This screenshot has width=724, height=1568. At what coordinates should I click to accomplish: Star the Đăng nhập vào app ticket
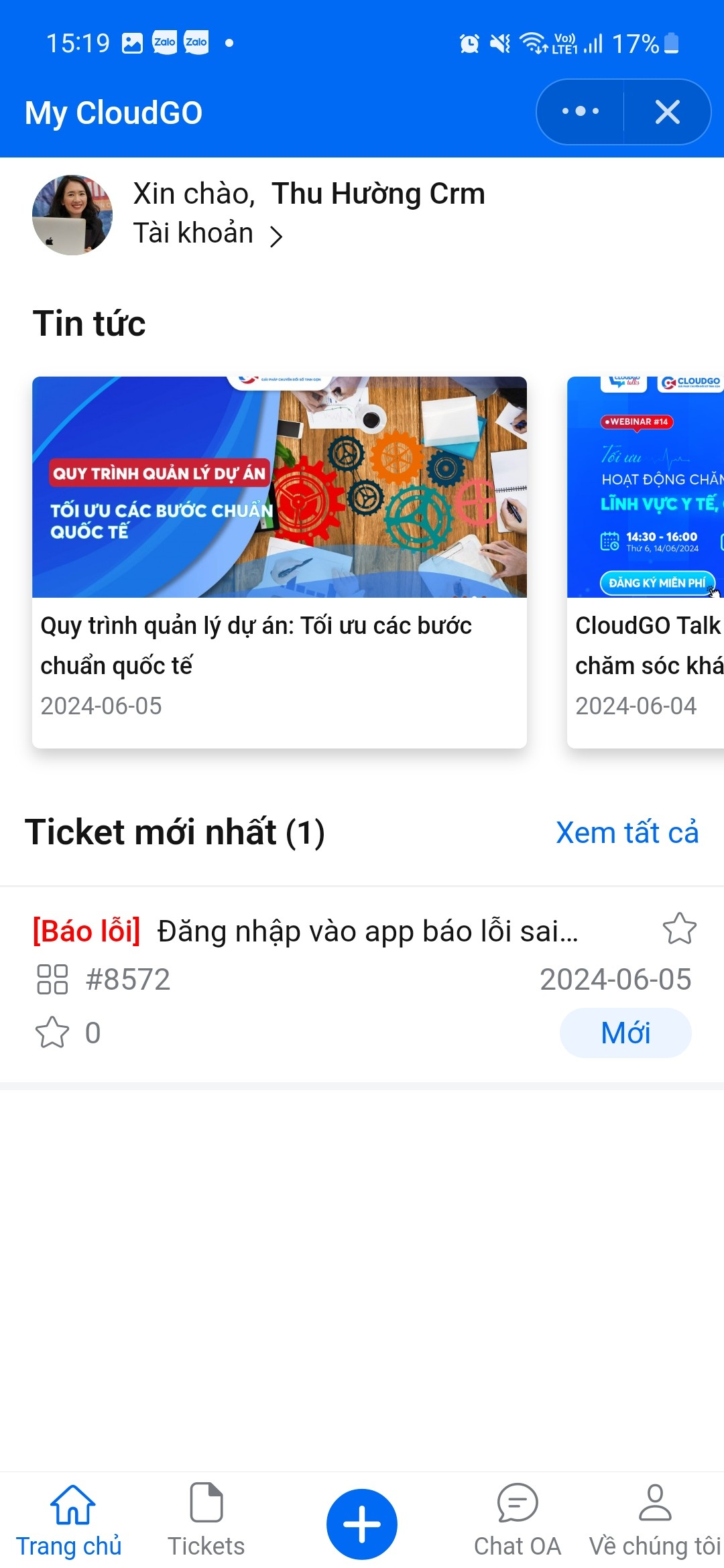[679, 929]
